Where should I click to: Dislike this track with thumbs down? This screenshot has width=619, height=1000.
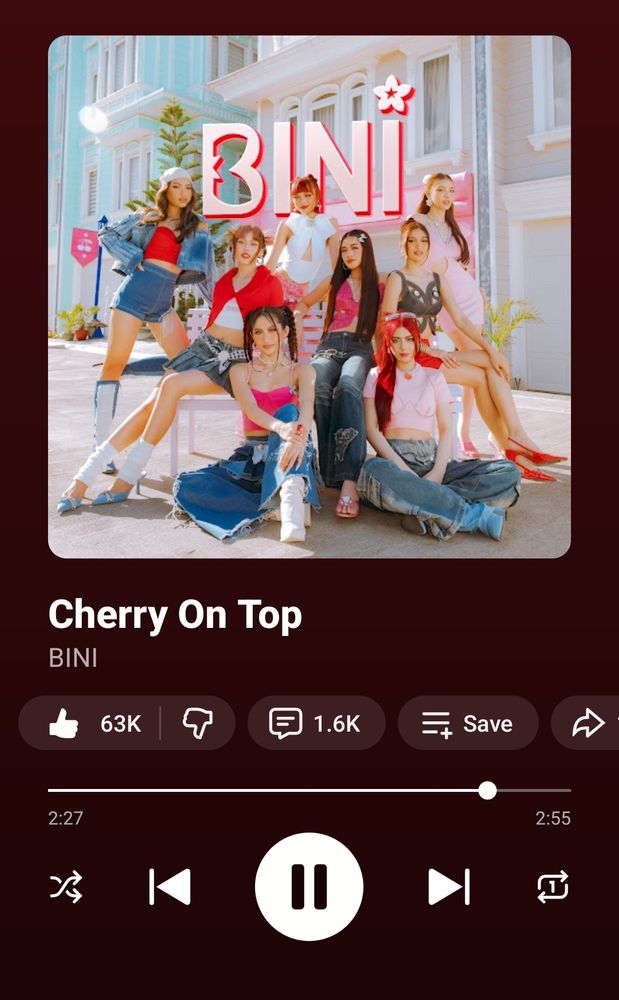[197, 724]
